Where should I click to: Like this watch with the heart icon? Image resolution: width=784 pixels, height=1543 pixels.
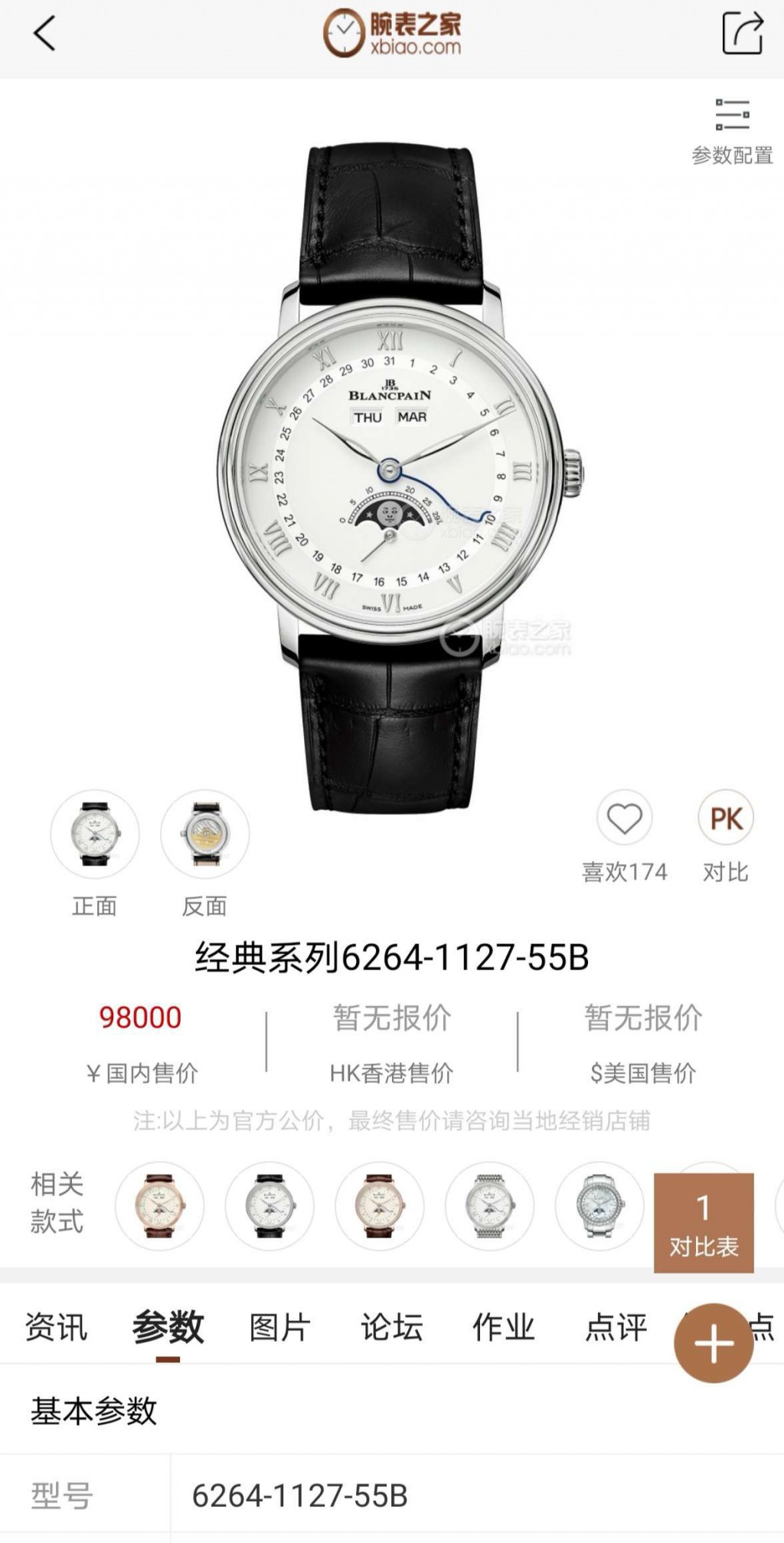625,819
